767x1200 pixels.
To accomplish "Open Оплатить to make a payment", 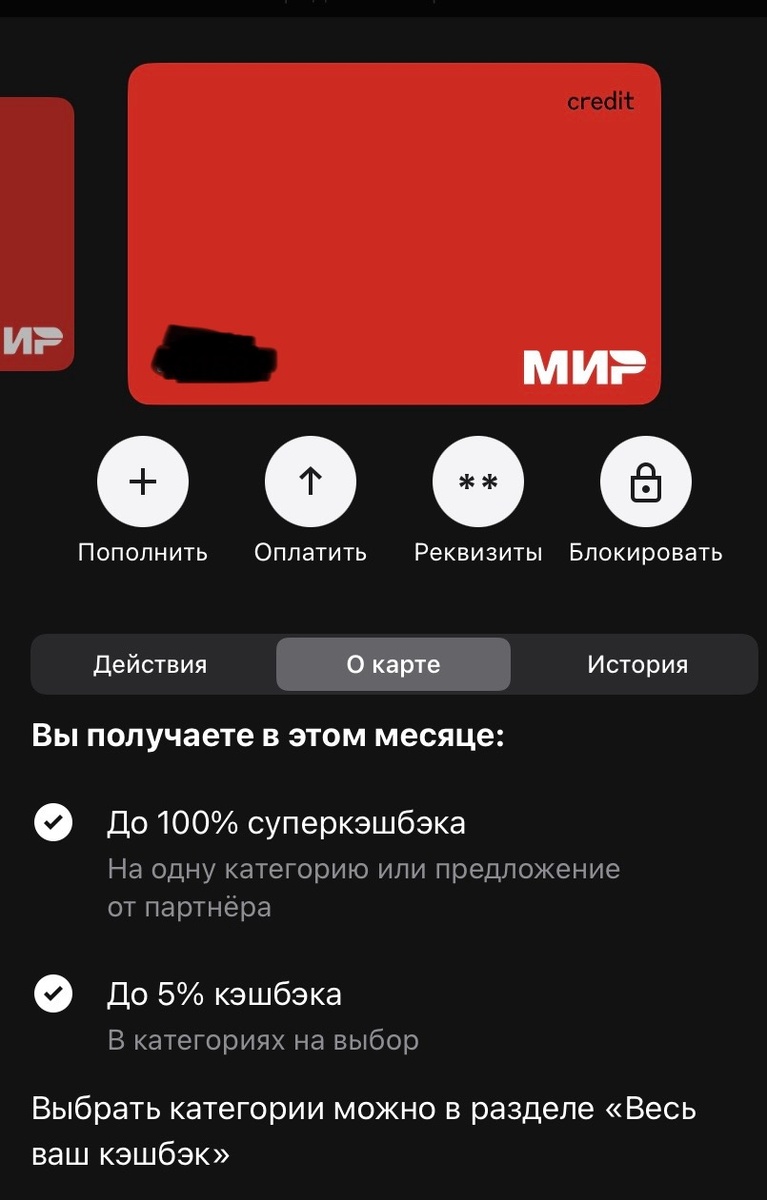I will (x=310, y=482).
